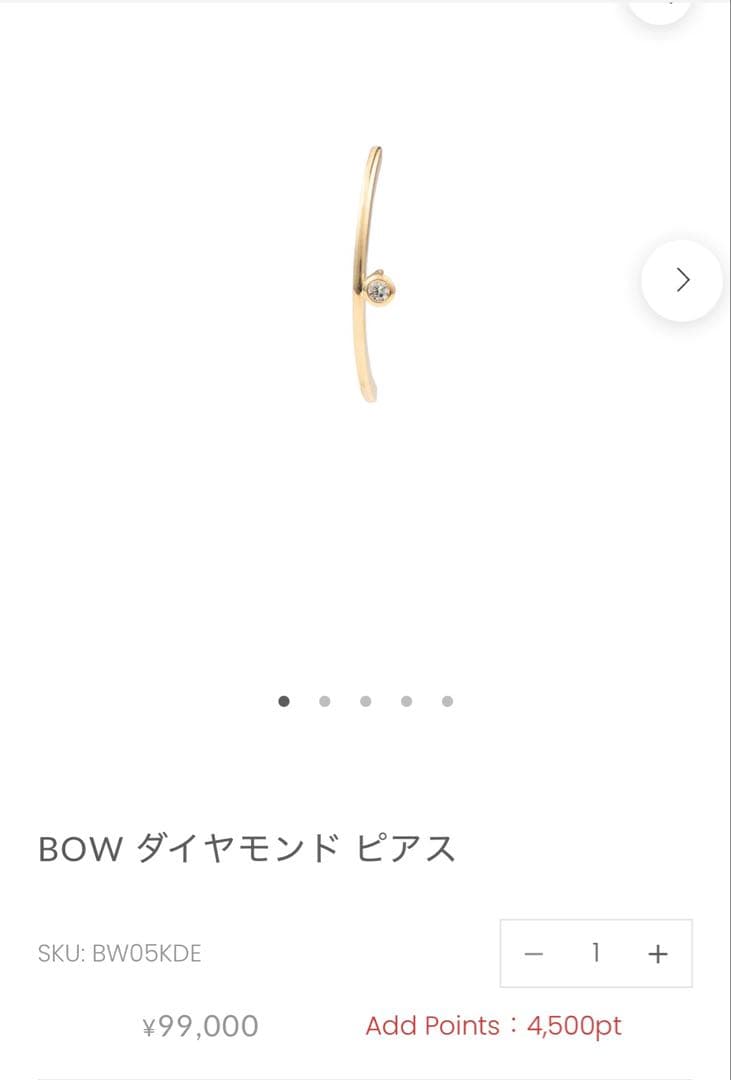
Task: Jump to the last slide using its dot indicator
Action: tap(446, 701)
